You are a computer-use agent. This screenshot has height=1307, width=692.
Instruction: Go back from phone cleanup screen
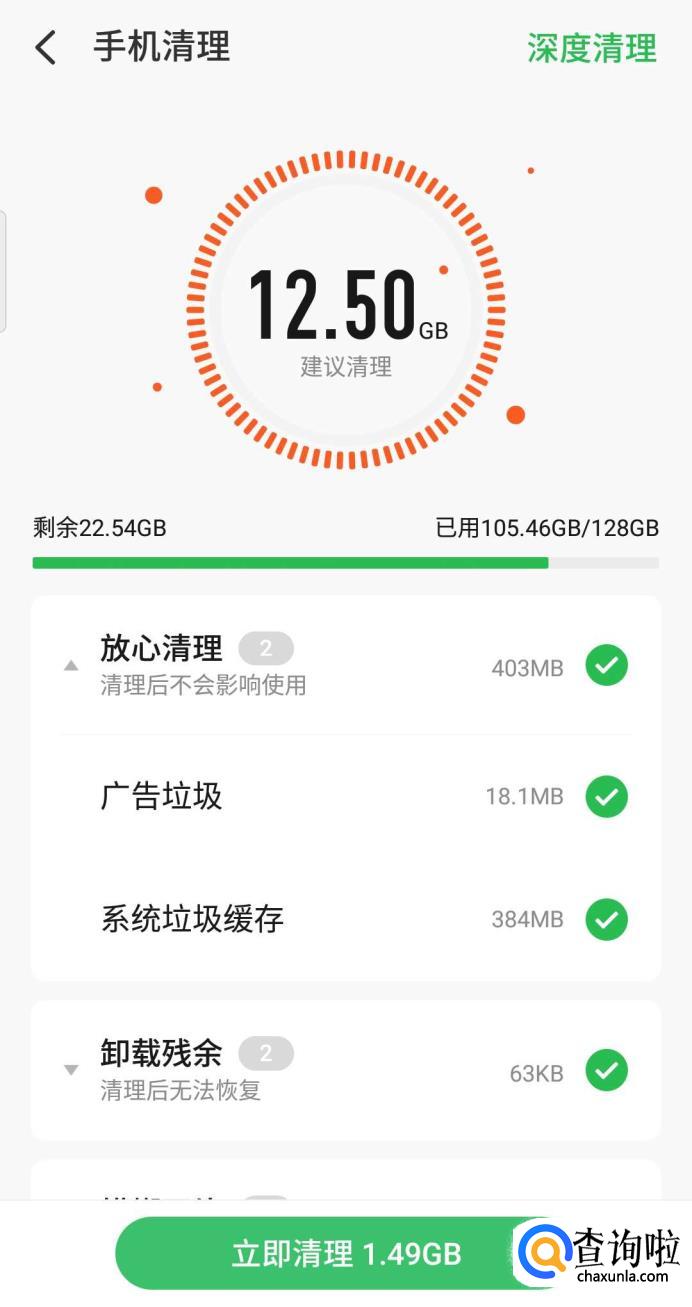46,47
